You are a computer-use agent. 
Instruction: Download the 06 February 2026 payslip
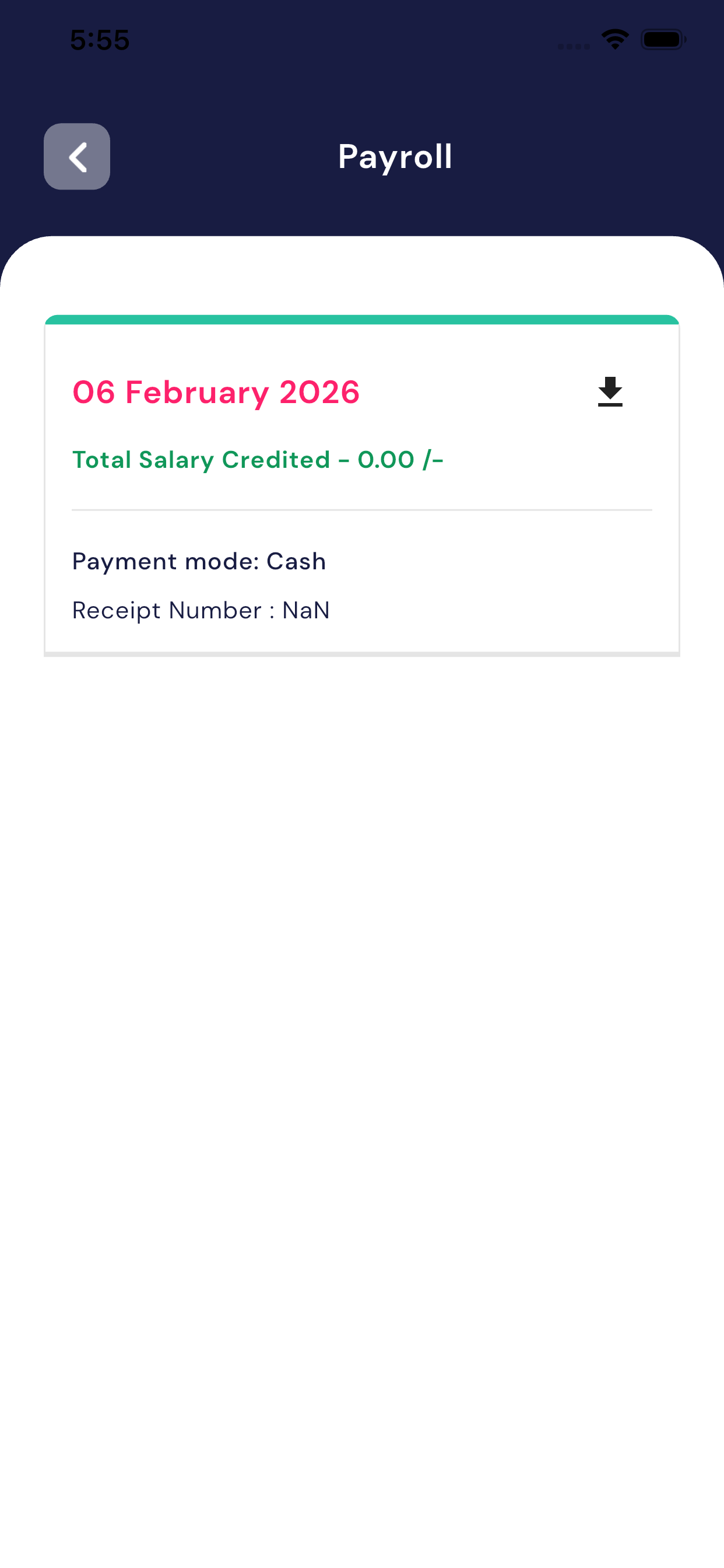click(x=610, y=391)
